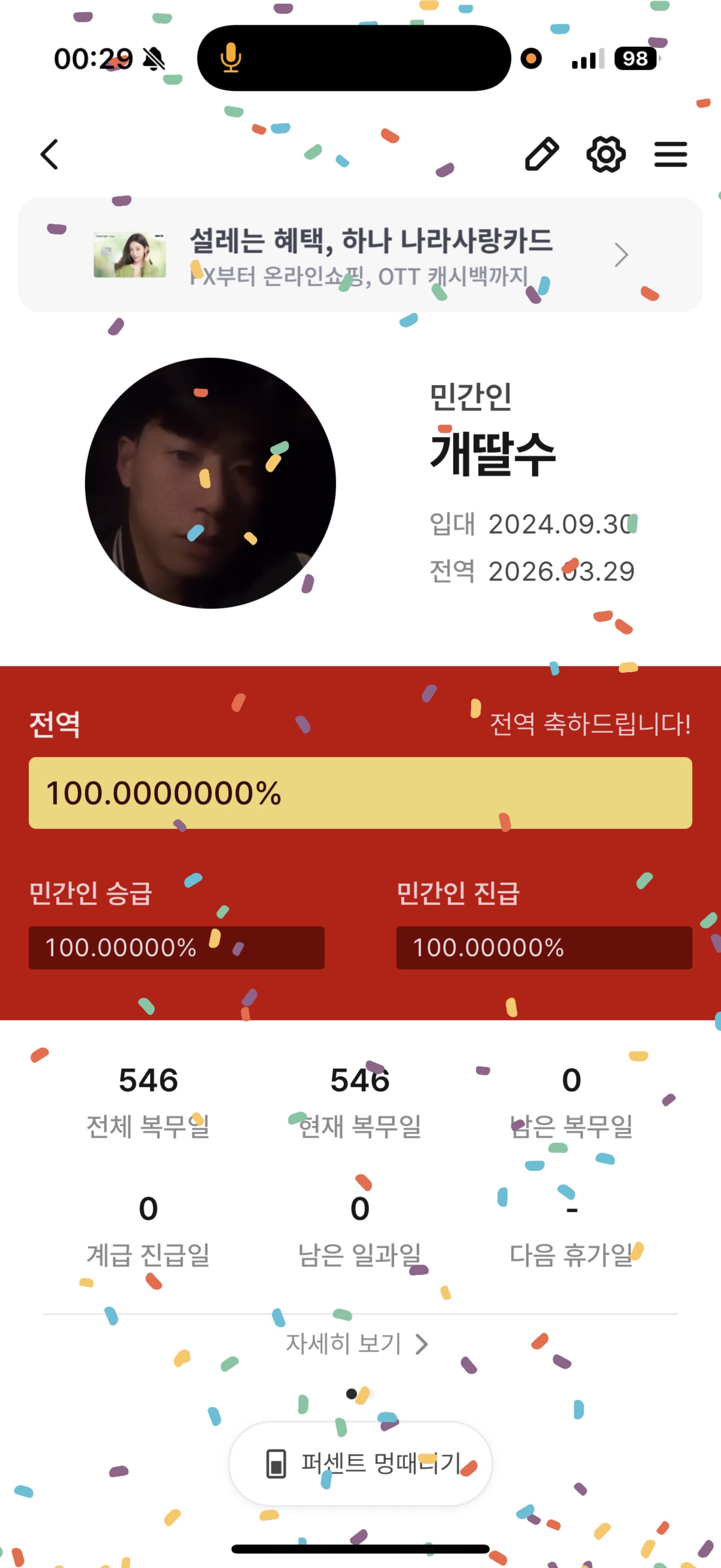Image resolution: width=721 pixels, height=1568 pixels.
Task: Open 자세히 보기 details link
Action: click(x=358, y=1343)
